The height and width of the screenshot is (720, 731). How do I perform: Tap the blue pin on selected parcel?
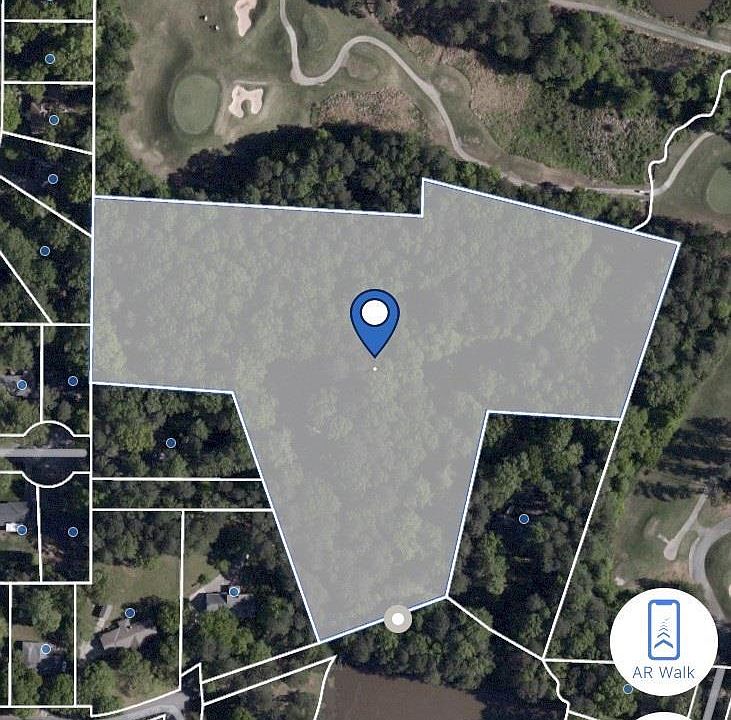[x=374, y=317]
